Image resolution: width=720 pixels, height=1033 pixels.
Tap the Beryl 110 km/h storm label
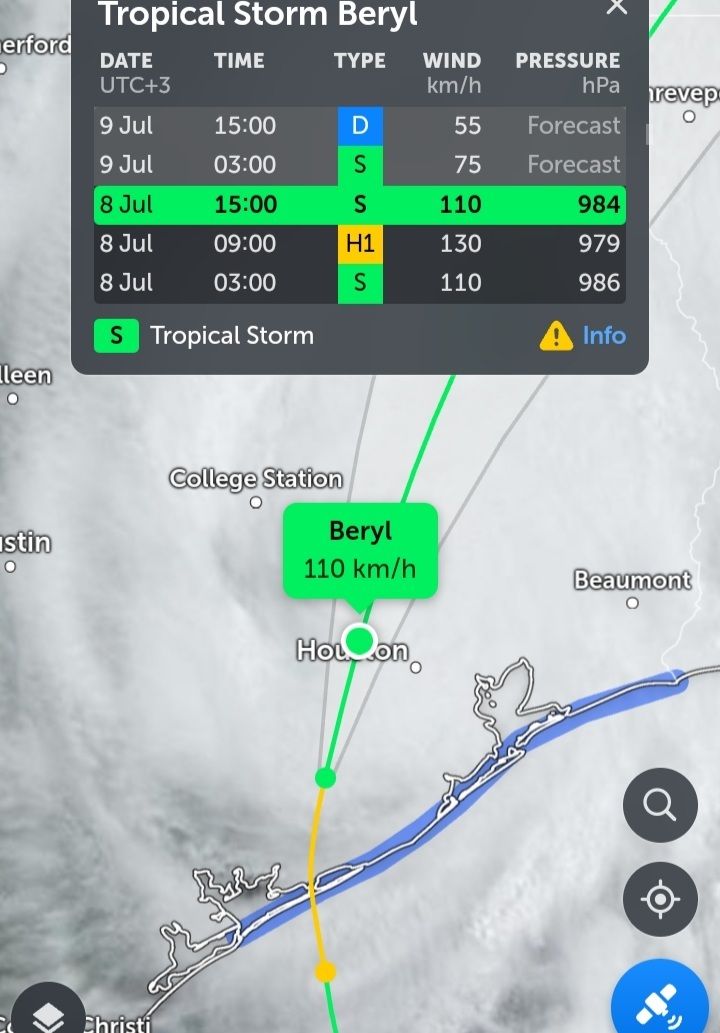(360, 551)
